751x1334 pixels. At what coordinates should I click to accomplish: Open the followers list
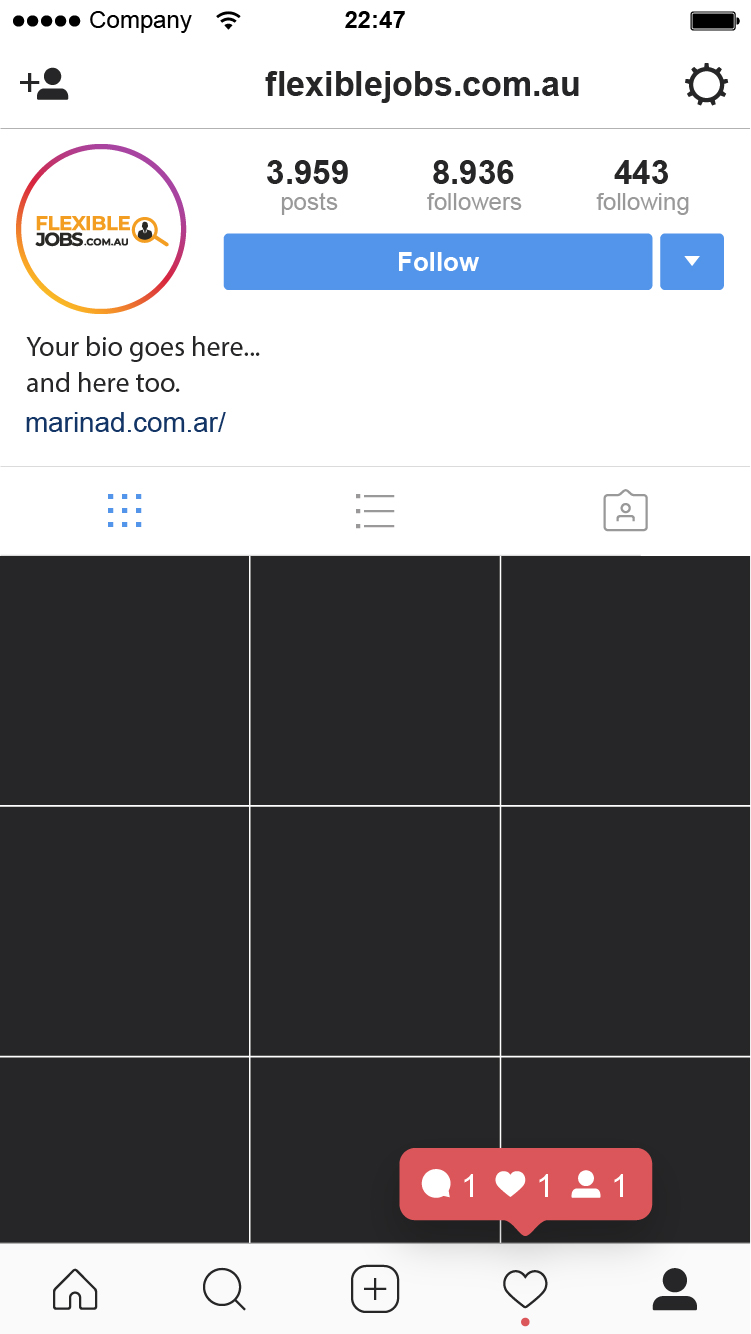(x=474, y=186)
